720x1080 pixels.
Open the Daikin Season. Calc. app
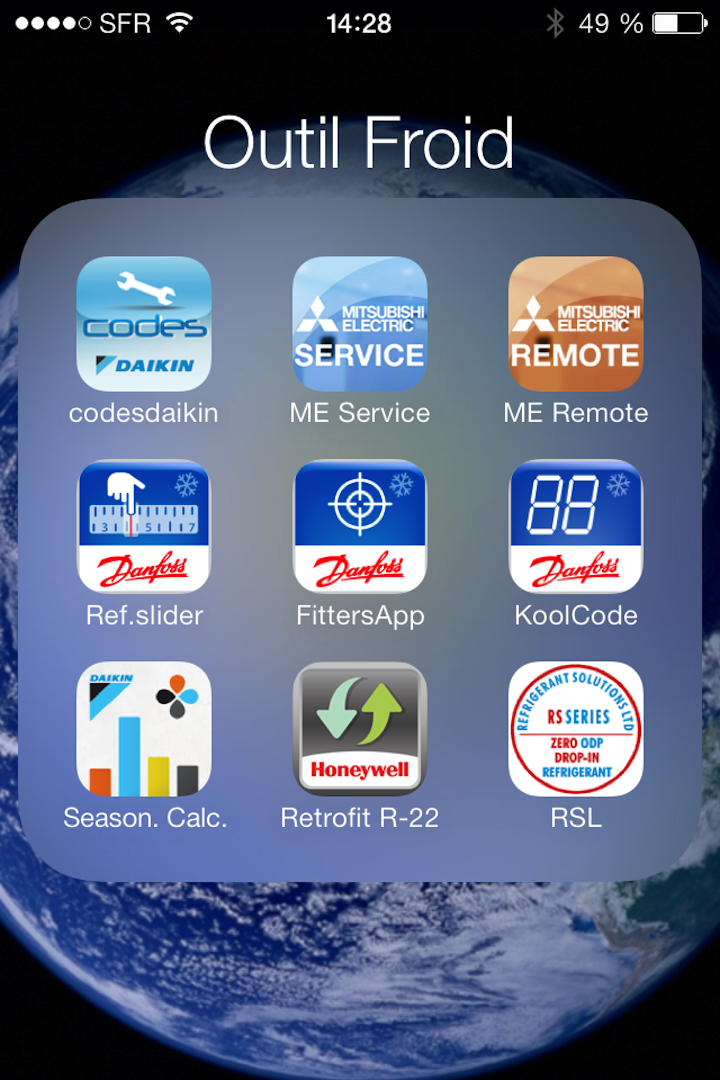click(x=144, y=729)
